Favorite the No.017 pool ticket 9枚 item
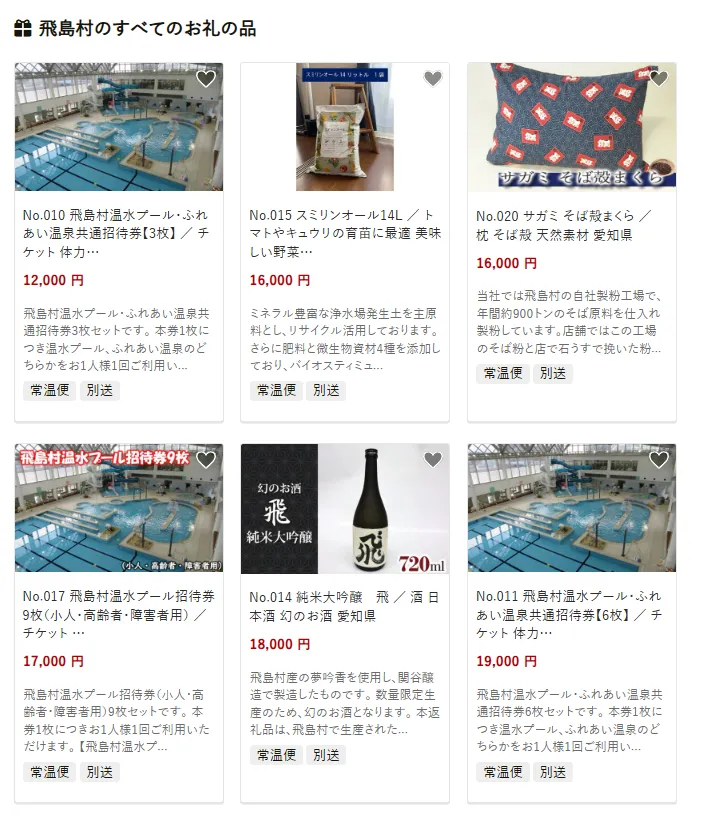The width and height of the screenshot is (720, 821). 205,460
